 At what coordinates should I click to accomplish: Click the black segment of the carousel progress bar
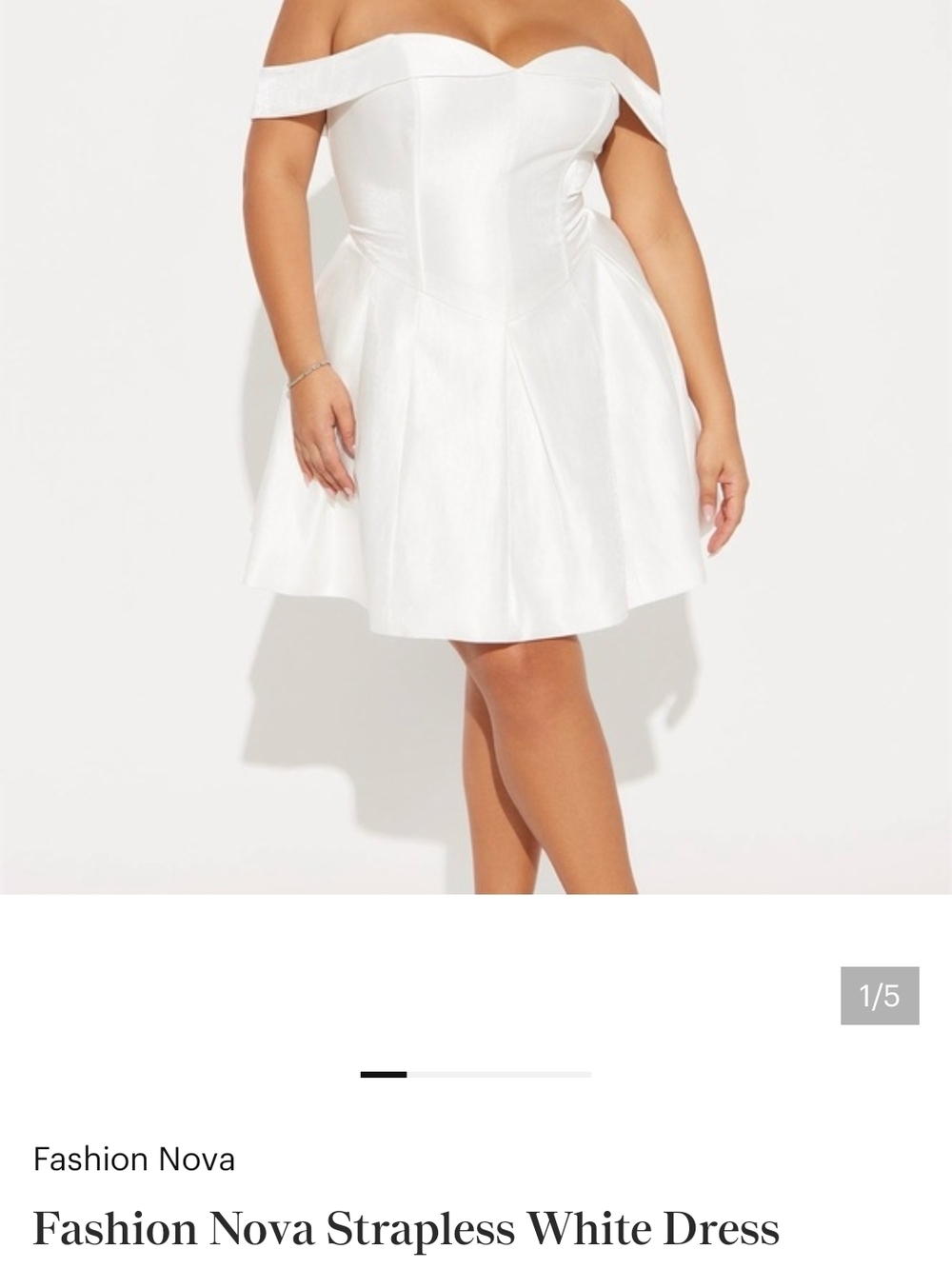pos(382,1074)
